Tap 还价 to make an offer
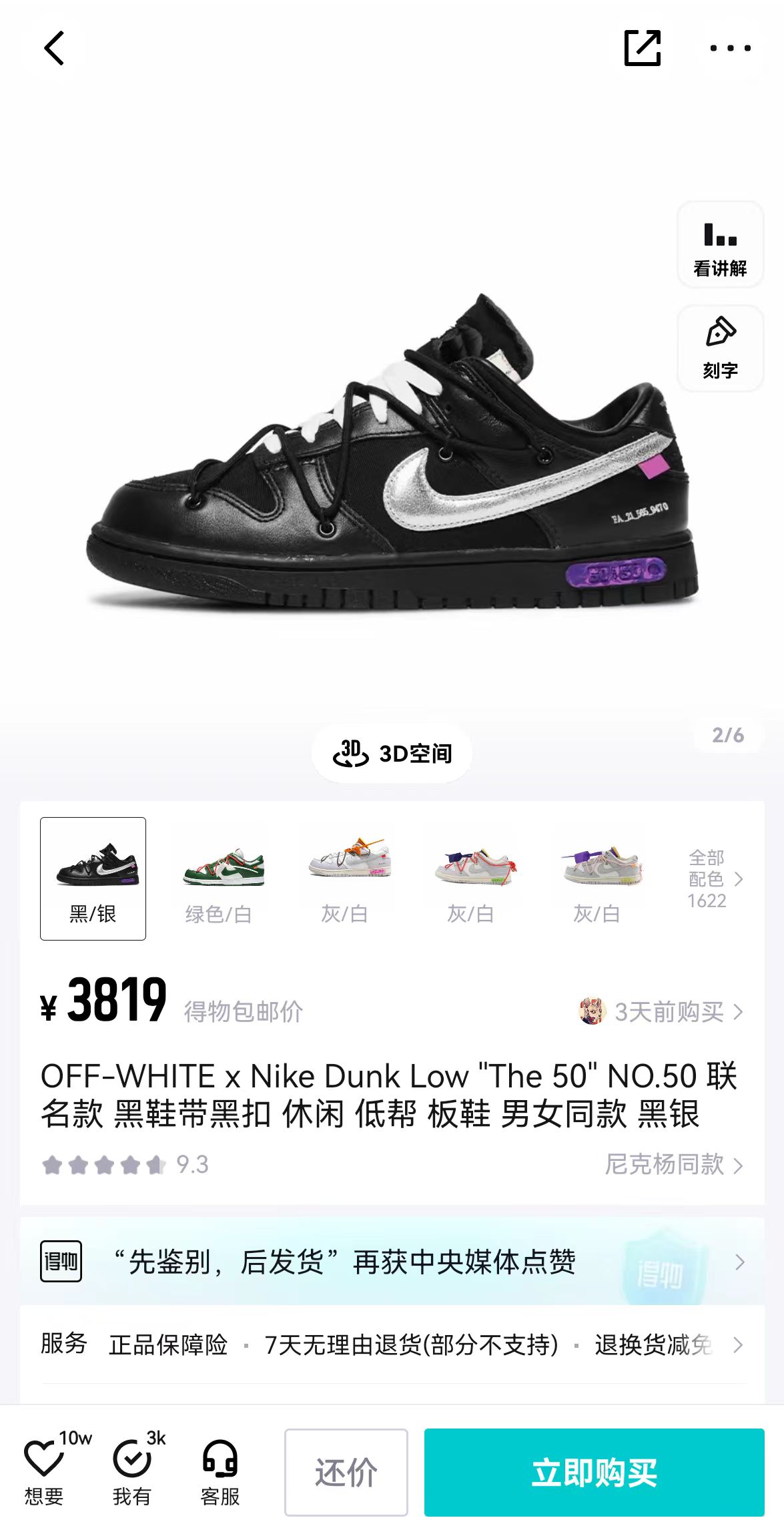The width and height of the screenshot is (784, 1540). tap(346, 1473)
